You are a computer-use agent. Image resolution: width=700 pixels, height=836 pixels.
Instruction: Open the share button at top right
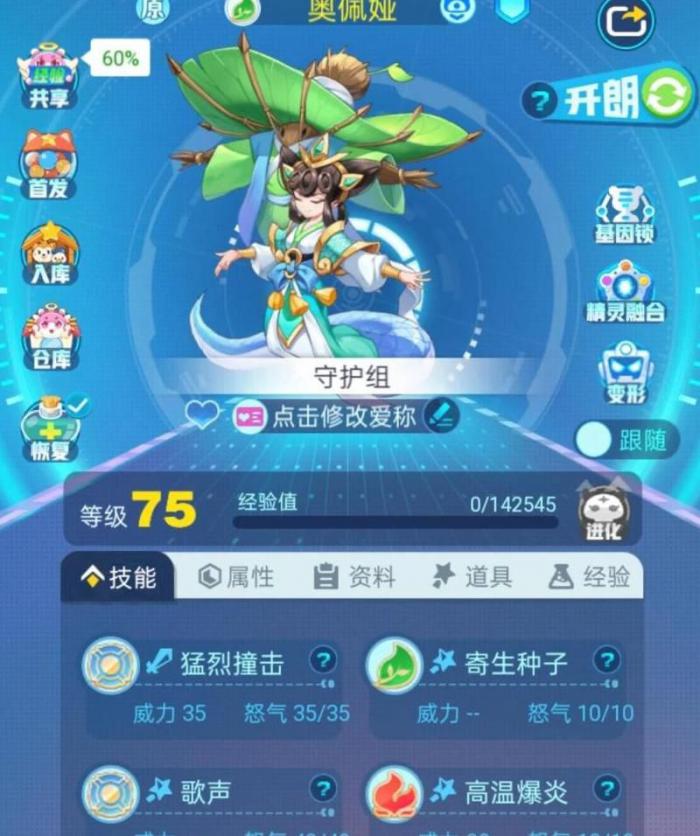pos(625,22)
